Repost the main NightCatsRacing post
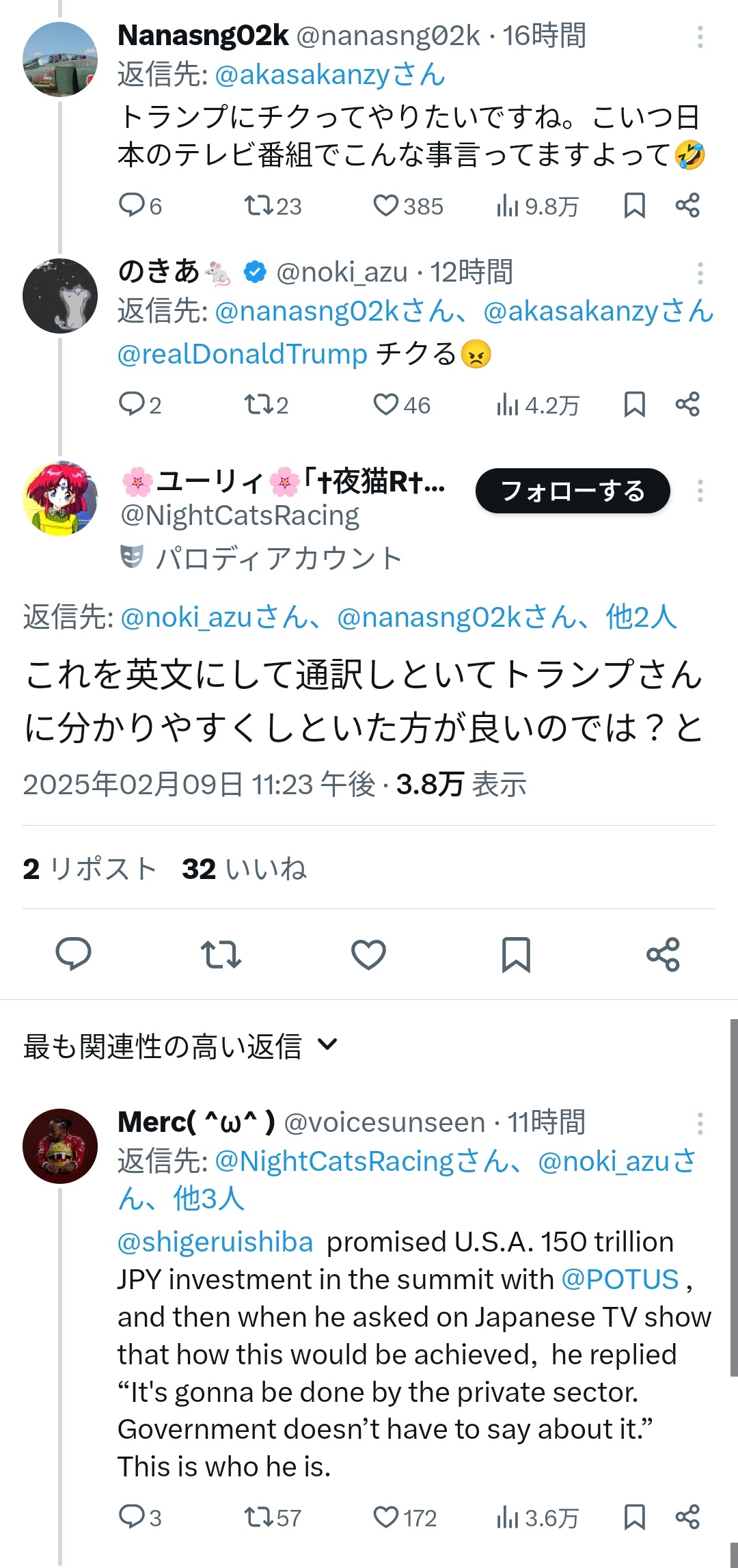Screen dimensions: 738x1568 (221, 954)
